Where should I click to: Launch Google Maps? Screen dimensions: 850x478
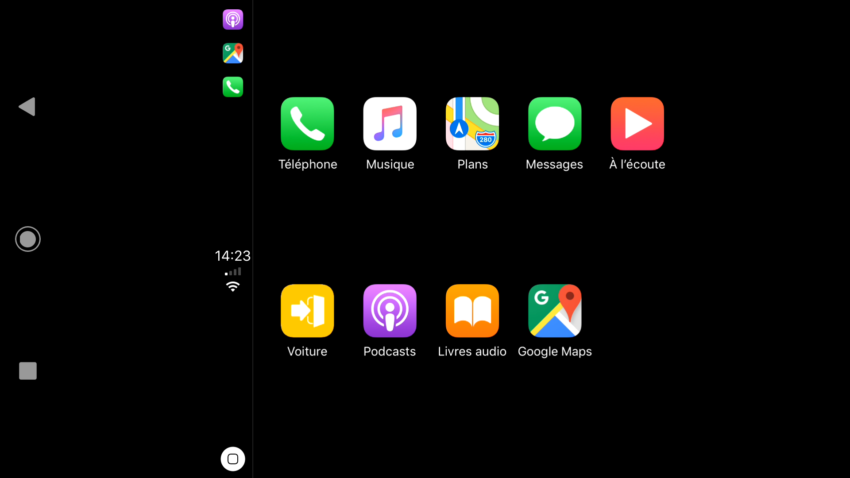pos(554,311)
